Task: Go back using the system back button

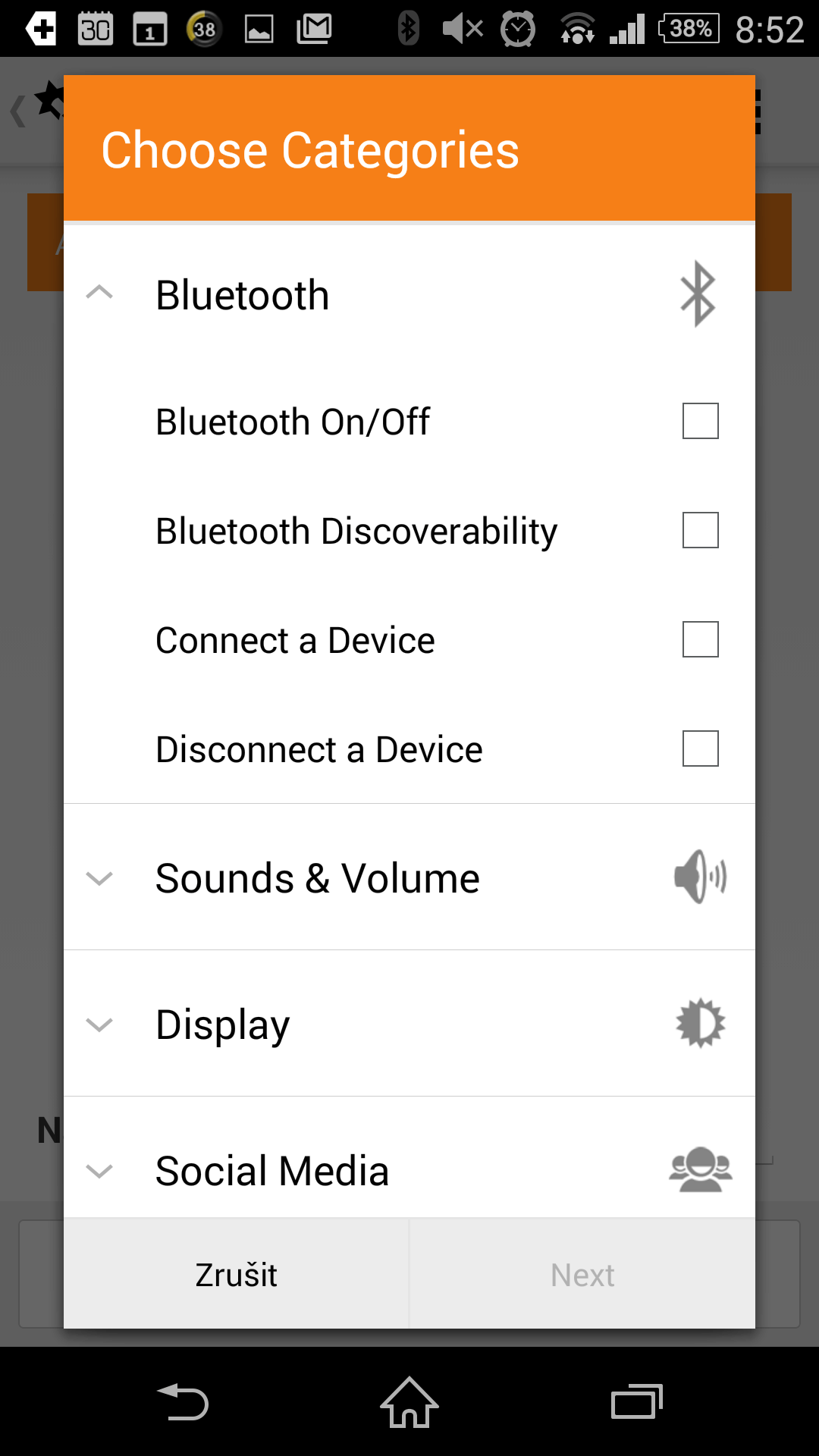Action: [182, 1402]
